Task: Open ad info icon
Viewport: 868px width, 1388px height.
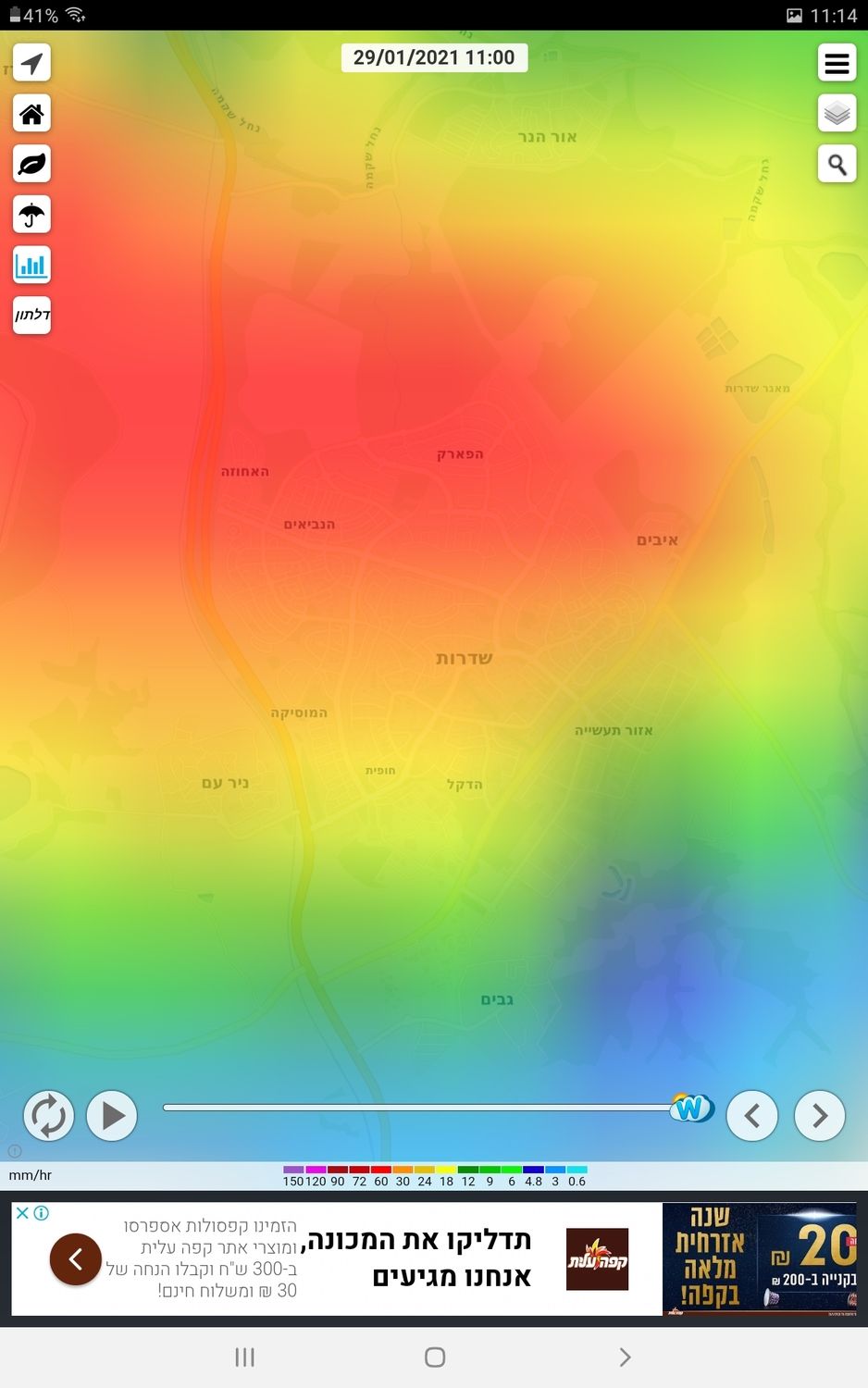Action: pyautogui.click(x=42, y=1213)
